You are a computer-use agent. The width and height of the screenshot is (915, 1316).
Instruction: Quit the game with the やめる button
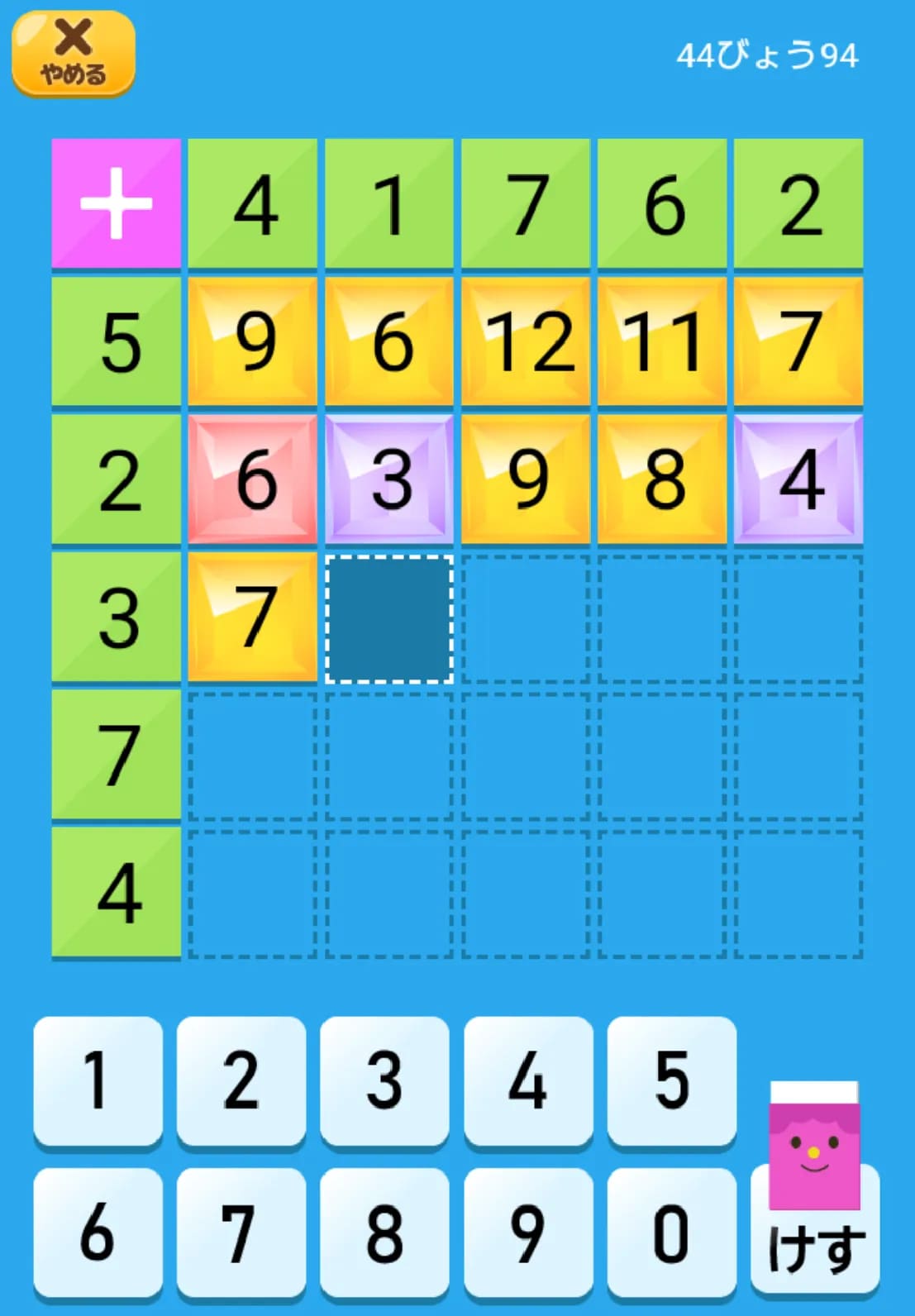coord(73,54)
